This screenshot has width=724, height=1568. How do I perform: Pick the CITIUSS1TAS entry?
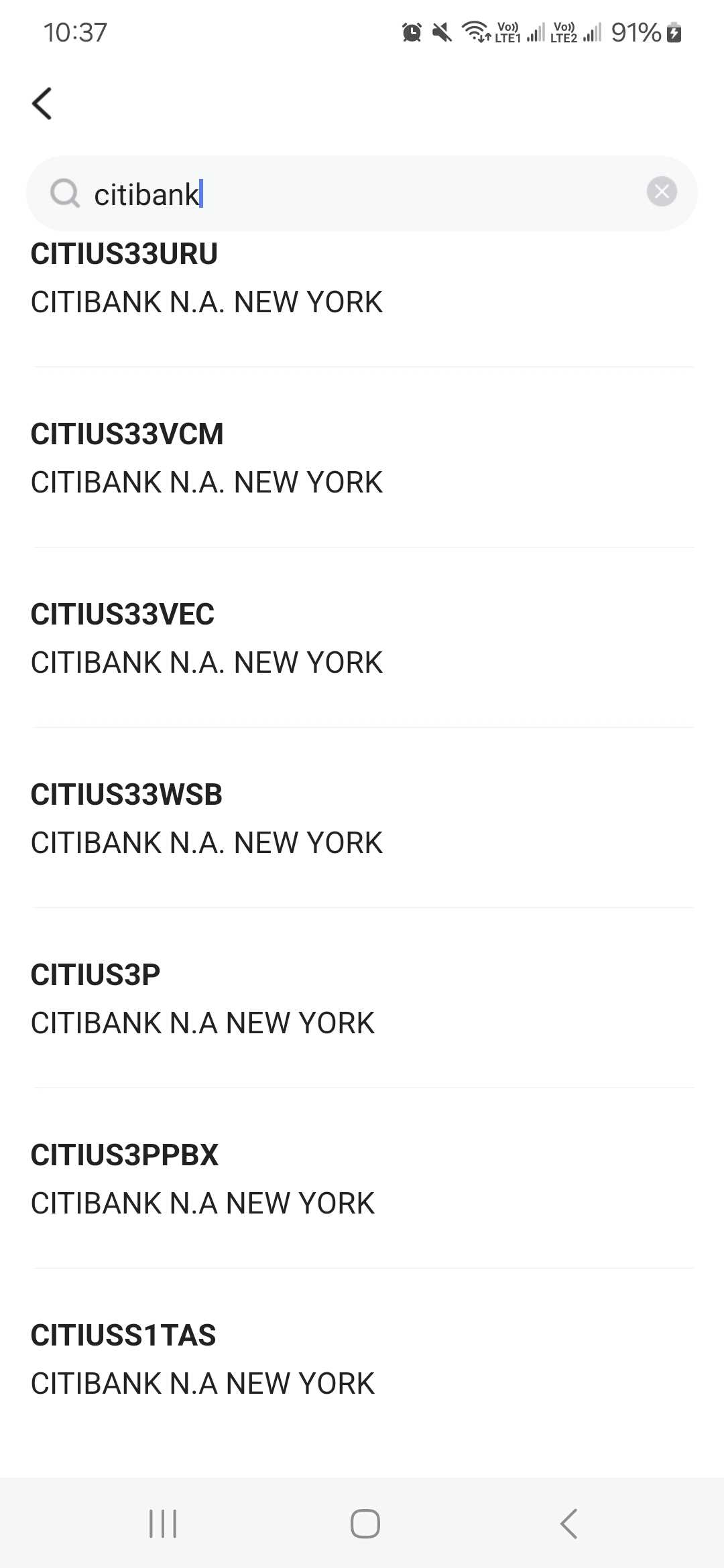point(202,1359)
